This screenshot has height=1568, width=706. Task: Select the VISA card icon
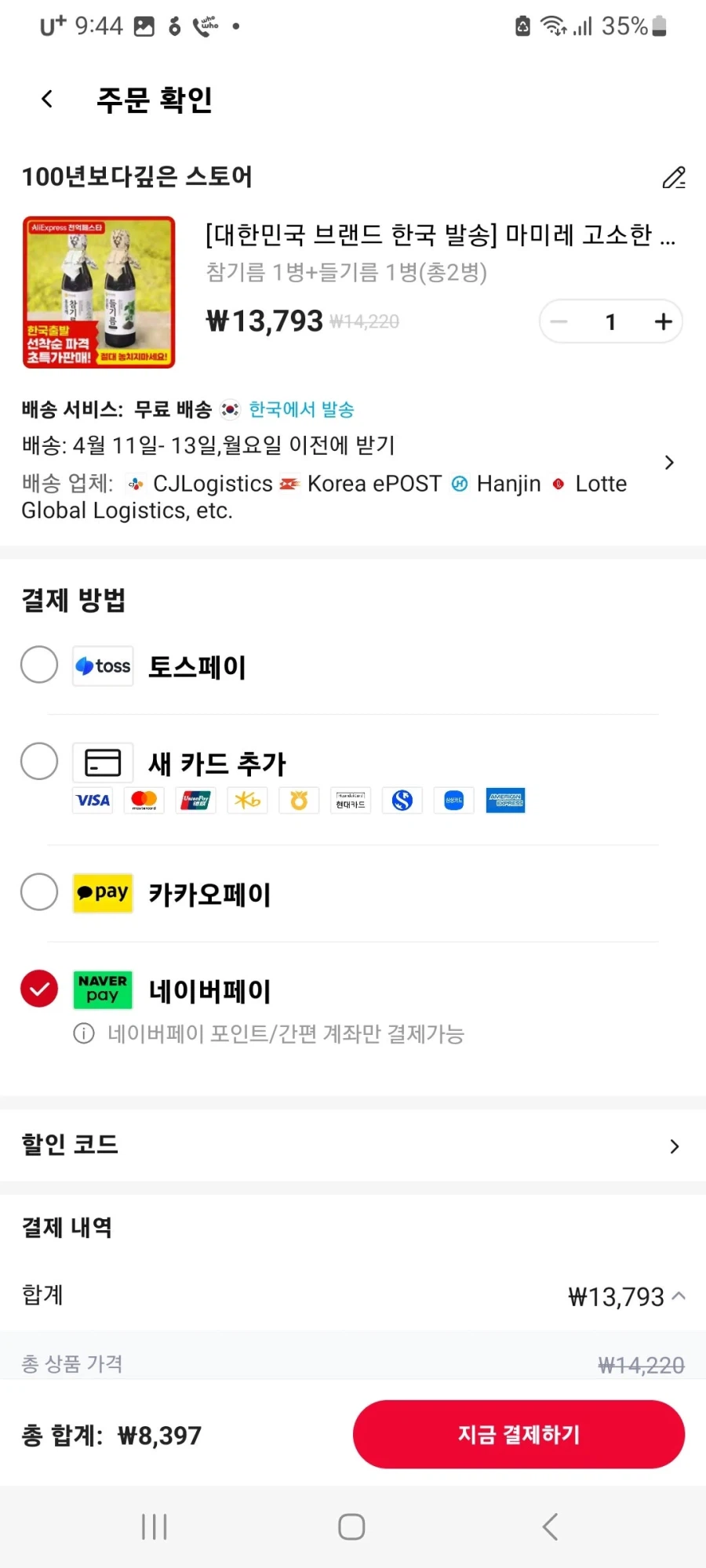(x=92, y=800)
